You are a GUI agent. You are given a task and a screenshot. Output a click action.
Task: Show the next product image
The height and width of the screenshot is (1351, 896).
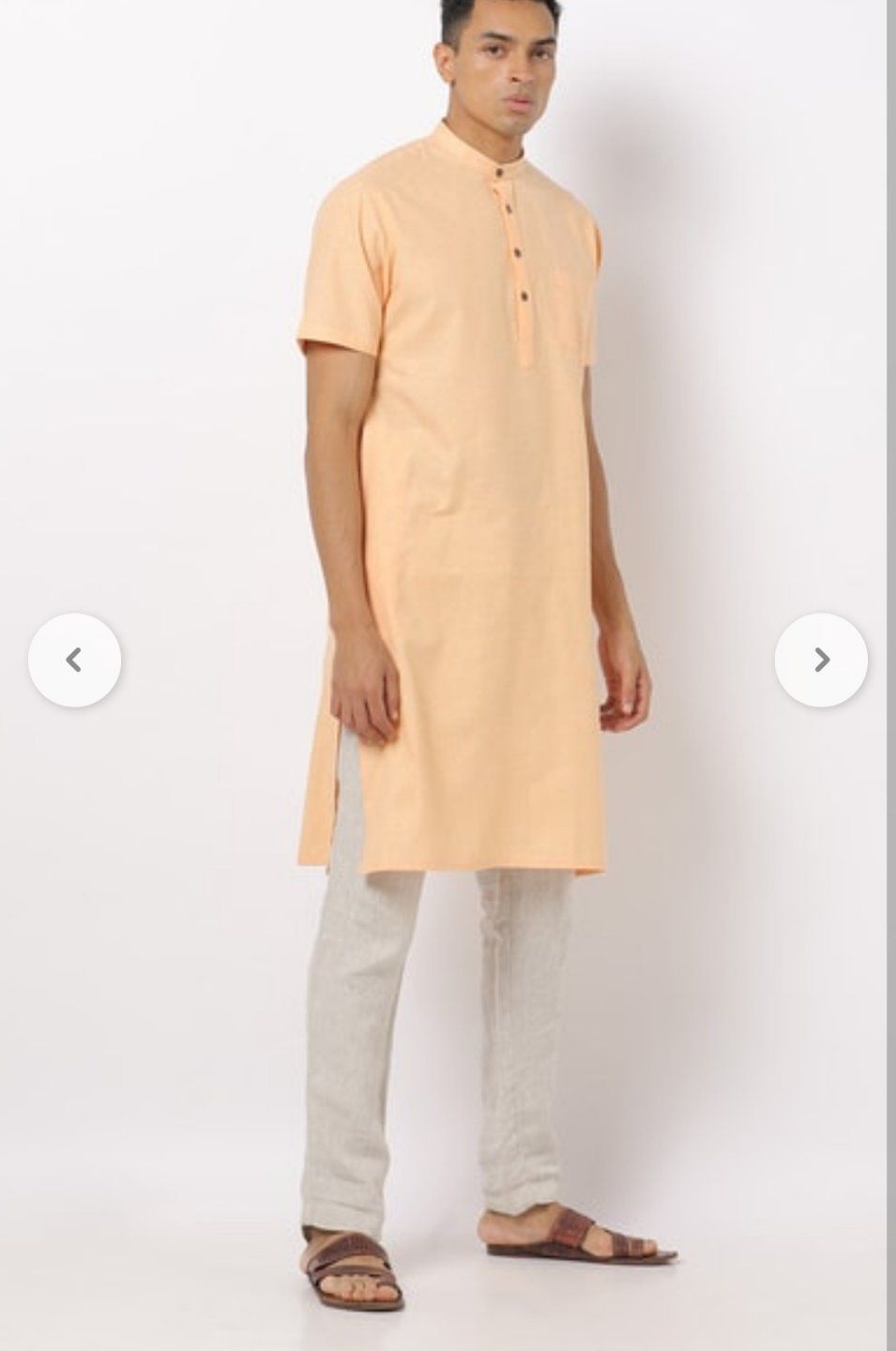pos(821,660)
